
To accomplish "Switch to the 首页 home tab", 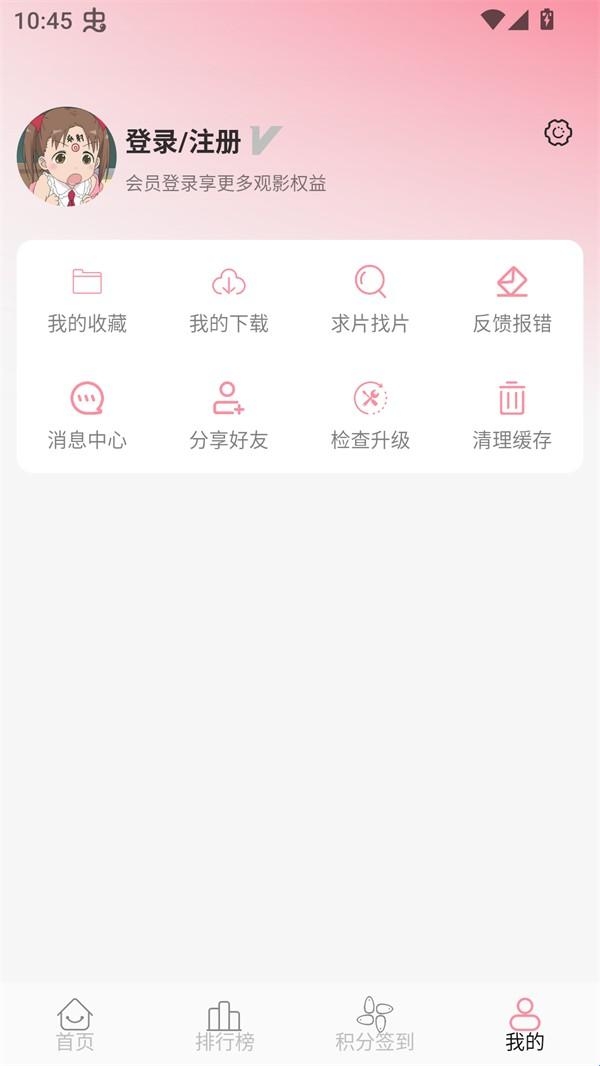I will click(x=75, y=1025).
